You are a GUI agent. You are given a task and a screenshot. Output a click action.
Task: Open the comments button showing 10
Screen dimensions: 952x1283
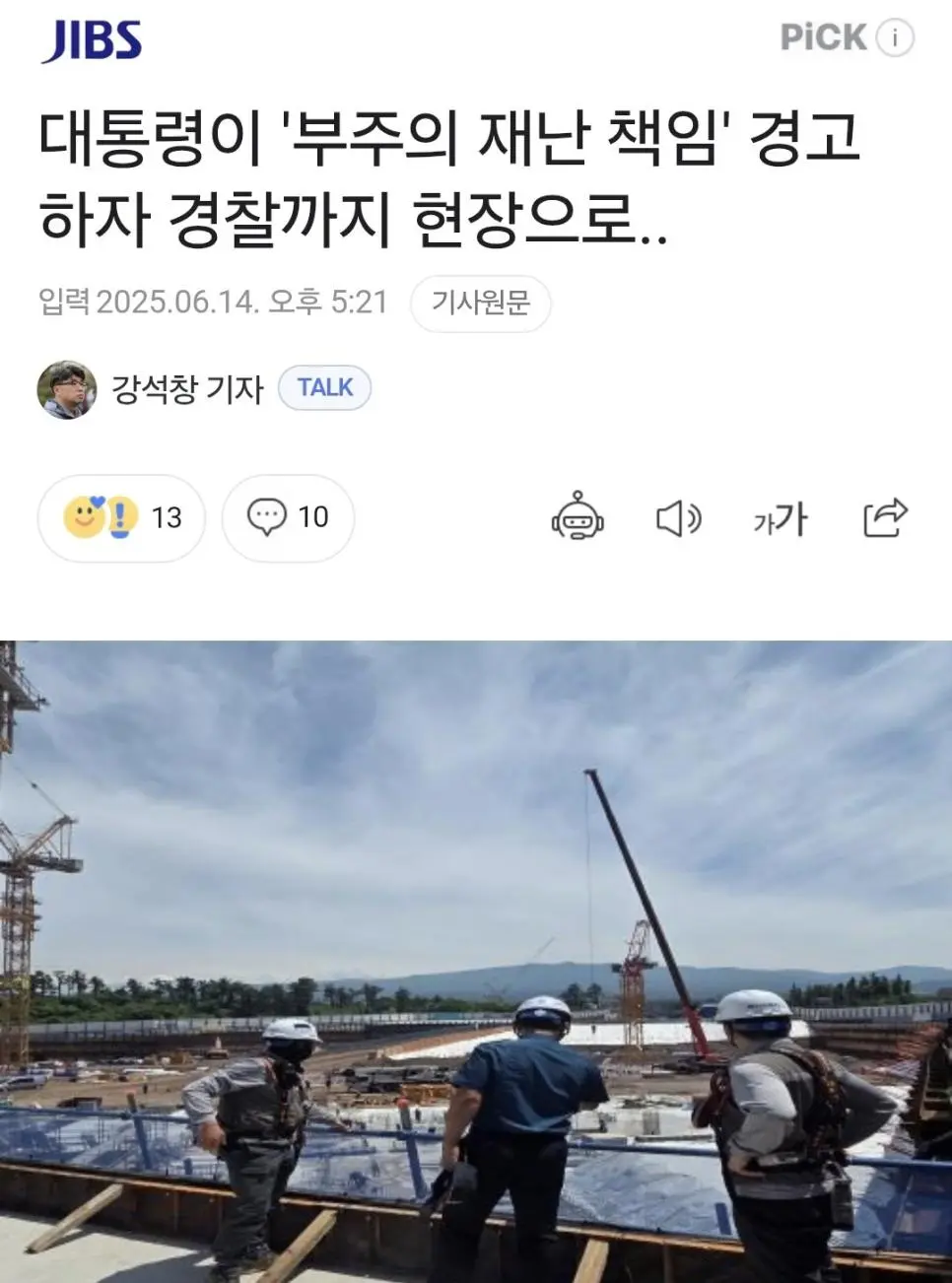coord(288,517)
